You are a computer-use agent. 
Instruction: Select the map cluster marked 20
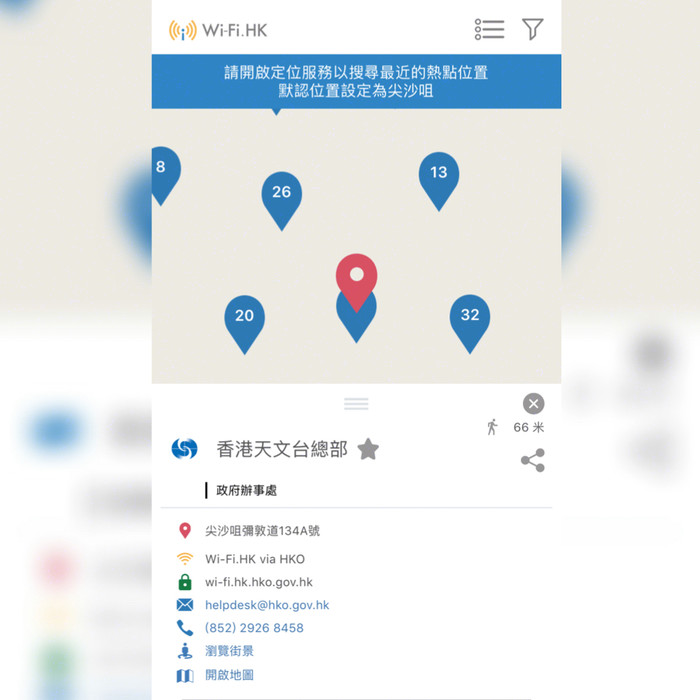(244, 318)
